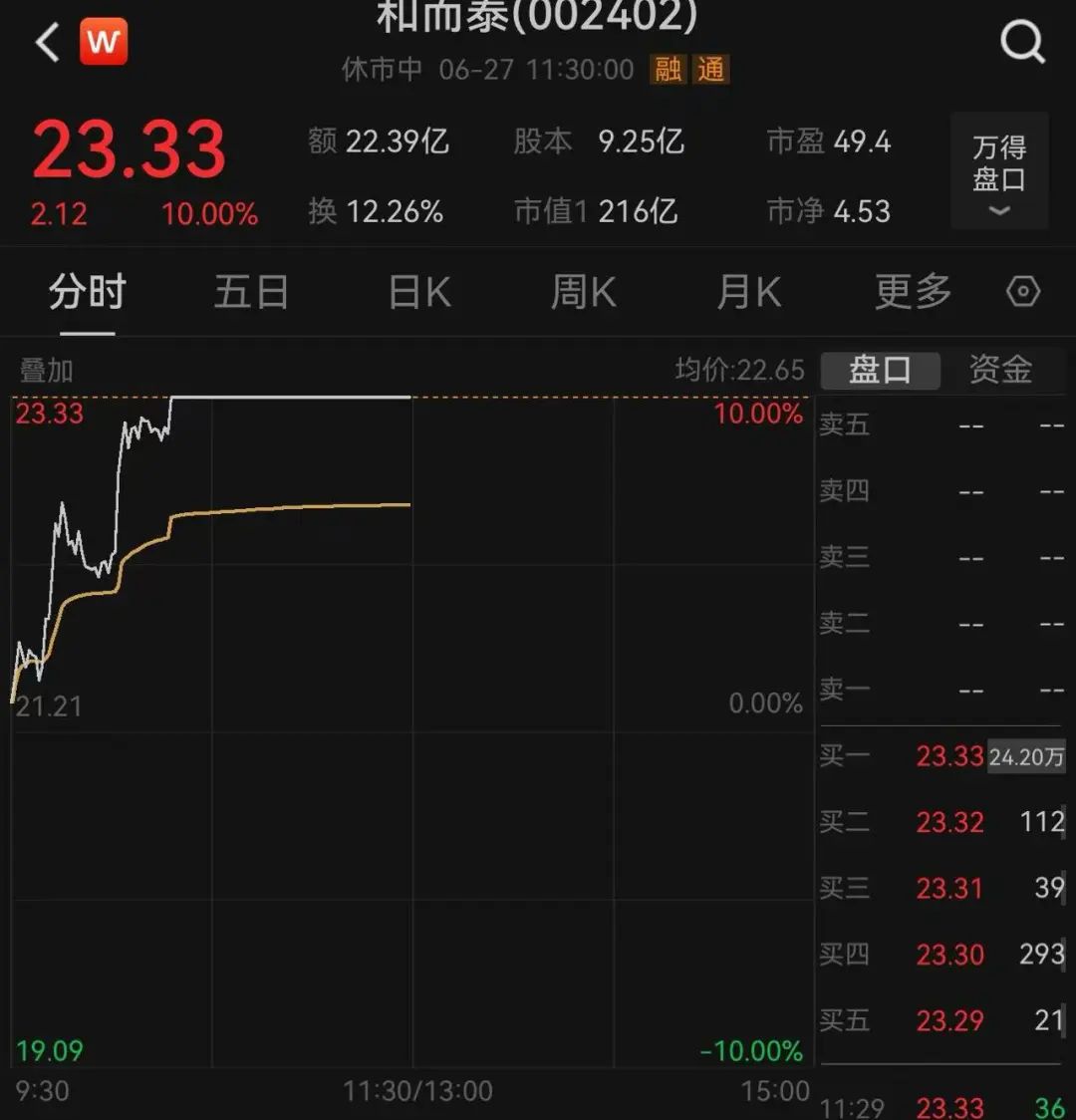Viewport: 1076px width, 1120px height.
Task: Tap 叠加 to overlay another stock
Action: [x=47, y=371]
